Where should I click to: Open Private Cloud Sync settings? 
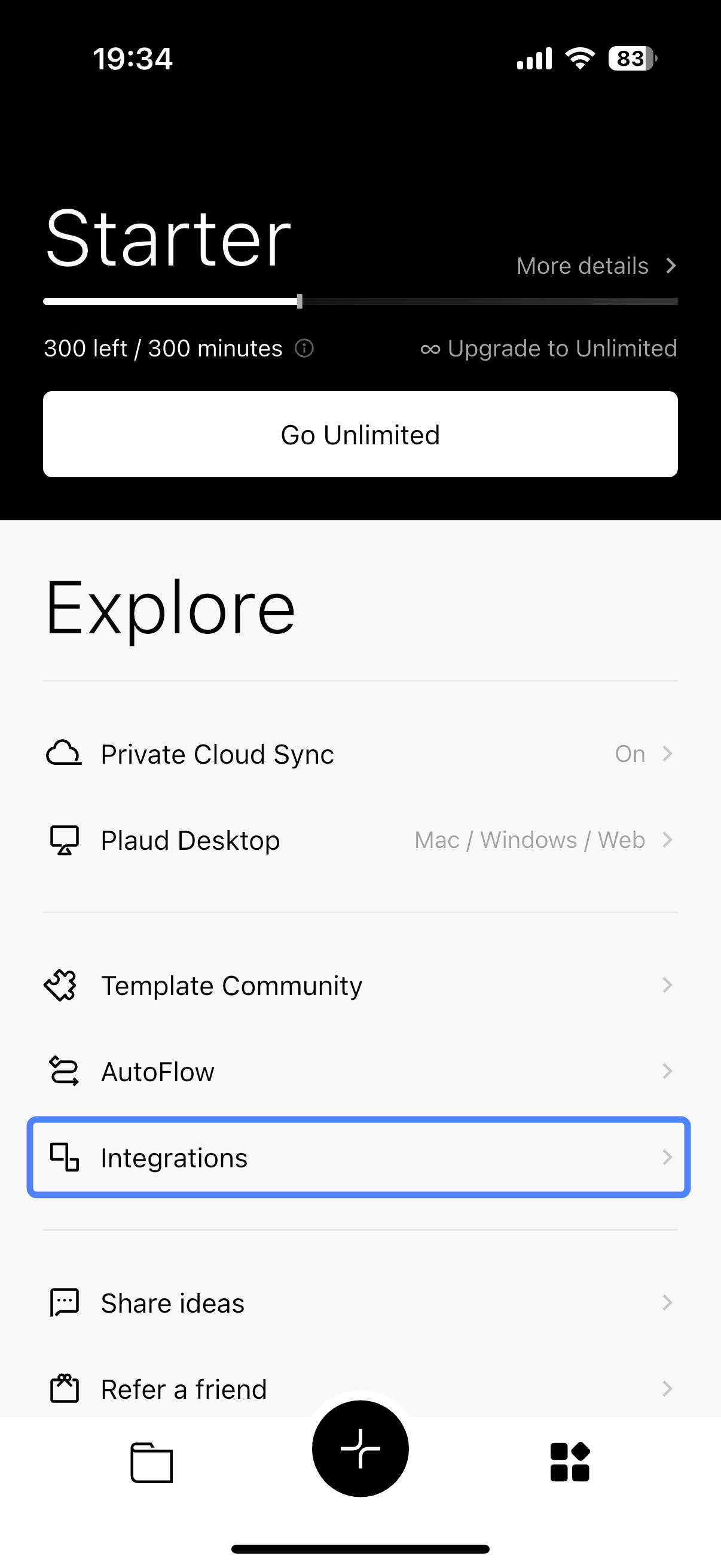coord(360,754)
